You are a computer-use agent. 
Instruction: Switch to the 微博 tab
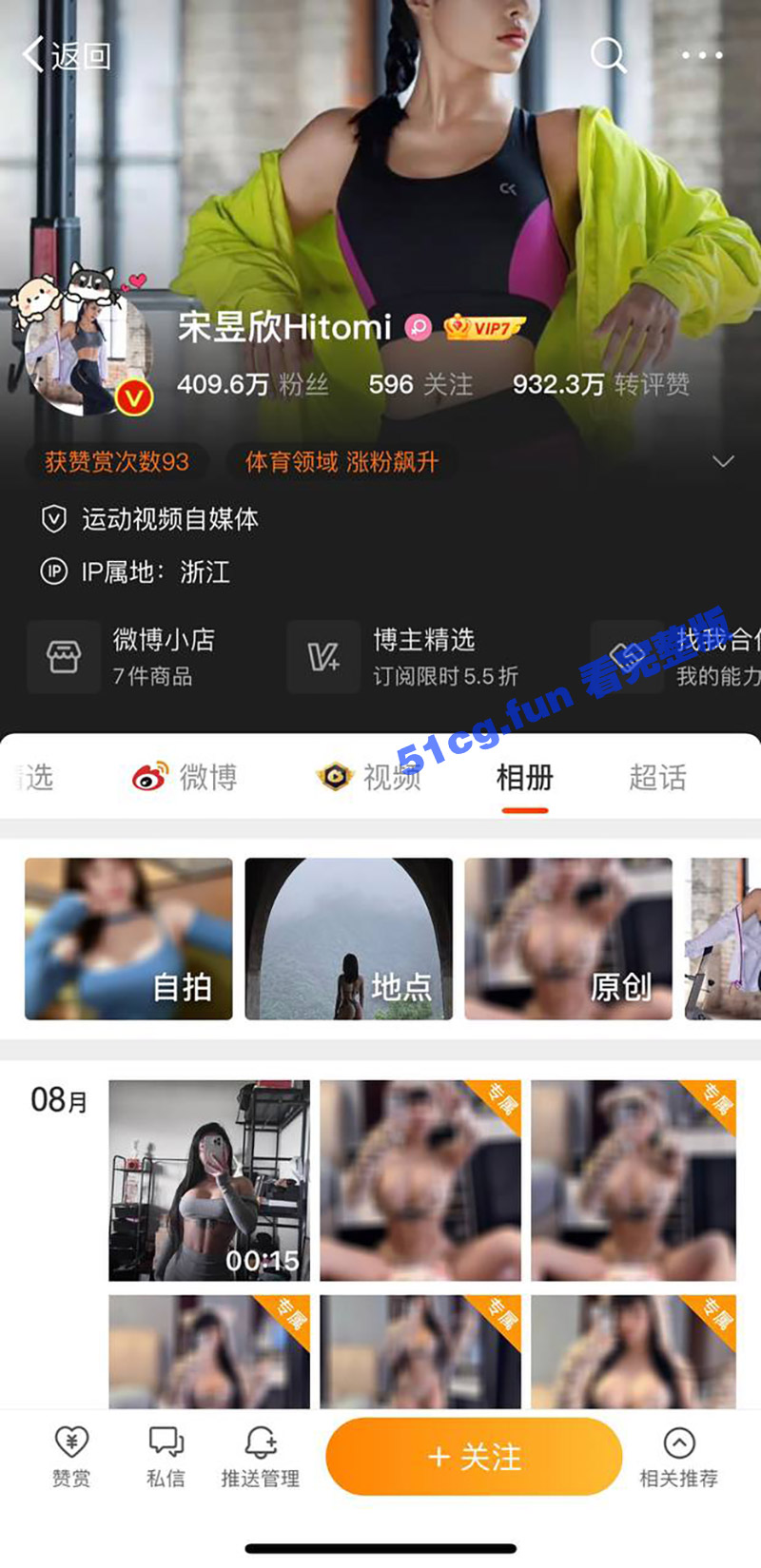[185, 778]
